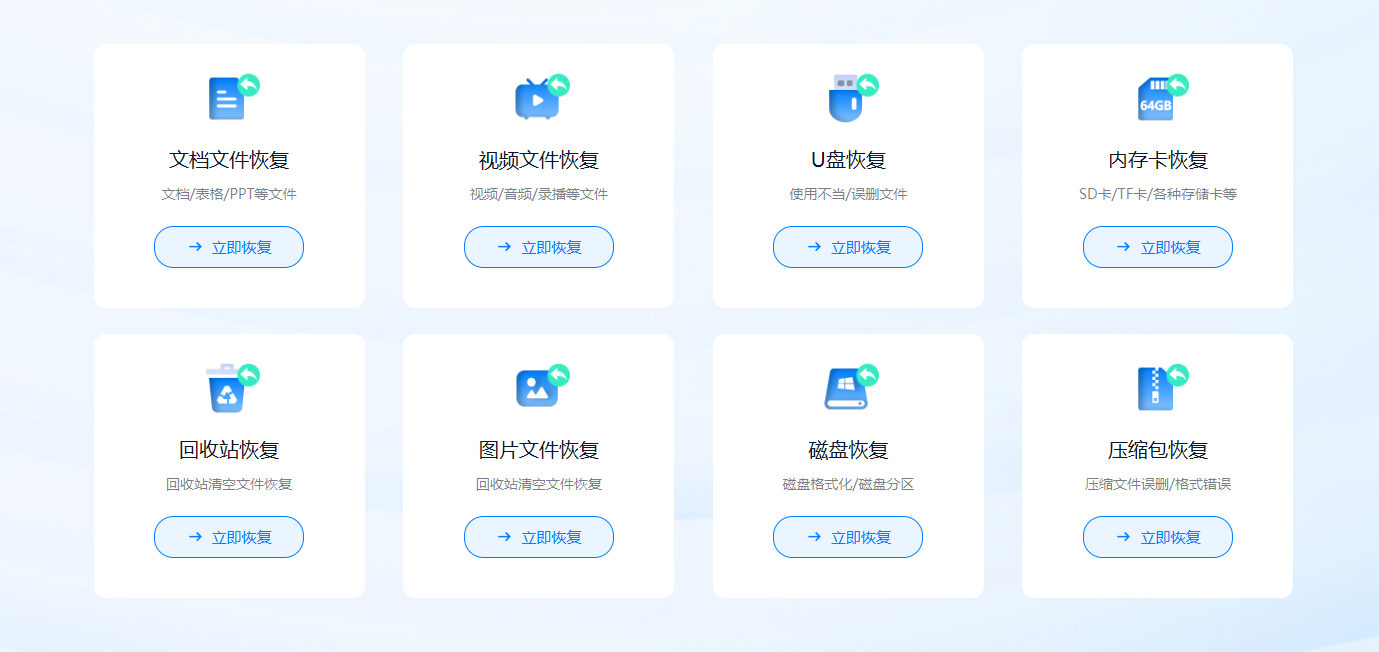Start recovery for 图片文件恢复
Image resolution: width=1379 pixels, height=652 pixels.
tap(538, 537)
